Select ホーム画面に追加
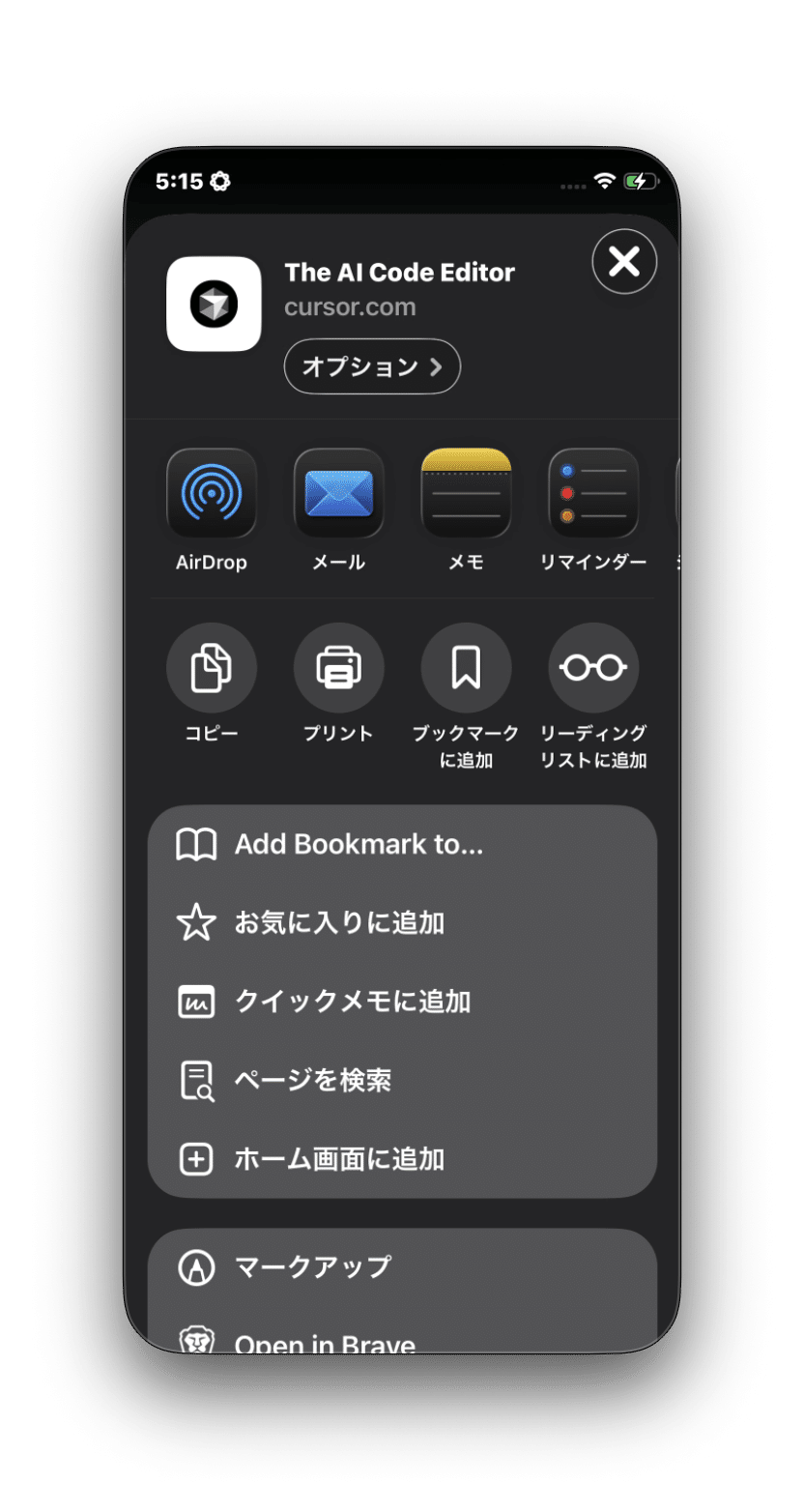 tap(401, 1159)
